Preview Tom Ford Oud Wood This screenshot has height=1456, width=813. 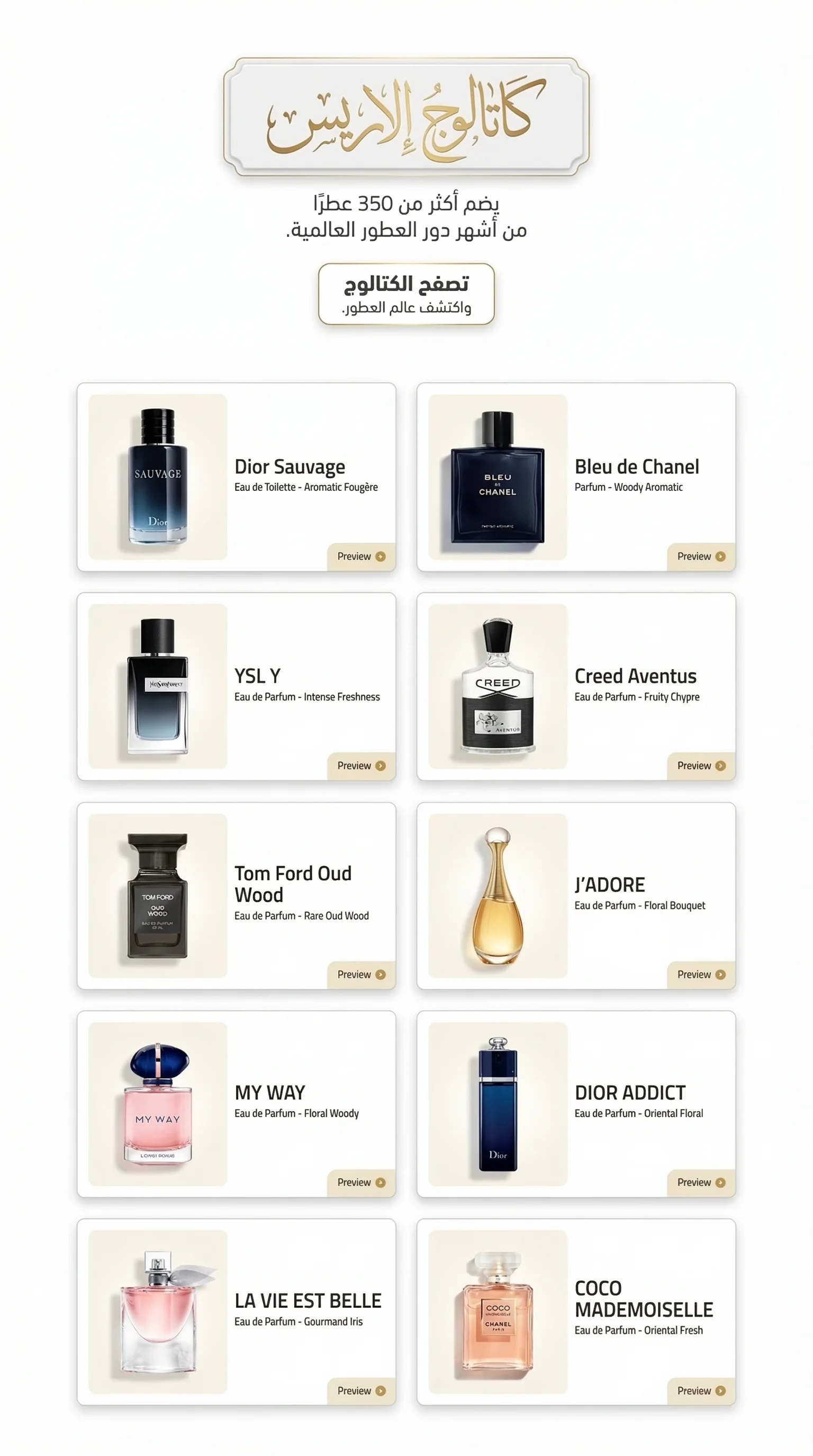pos(360,975)
